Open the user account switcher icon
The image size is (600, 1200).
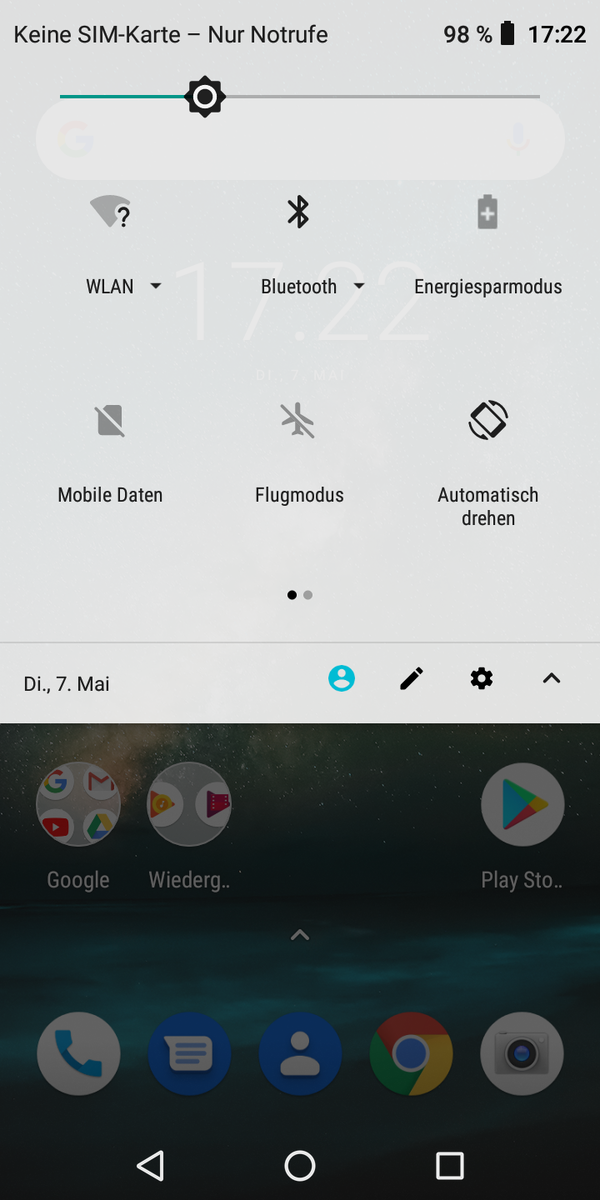click(342, 679)
